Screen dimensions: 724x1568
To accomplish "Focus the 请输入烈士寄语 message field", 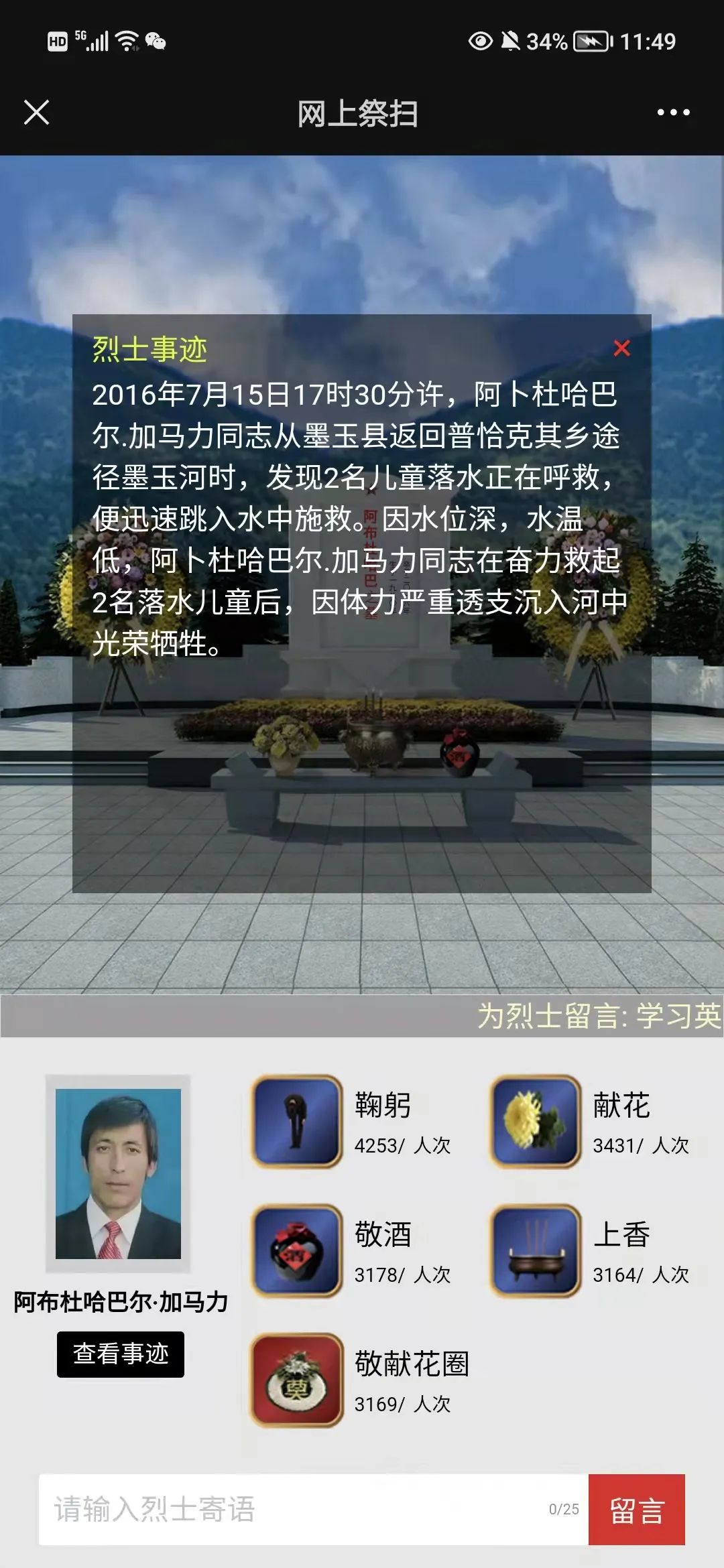I will [x=314, y=1510].
